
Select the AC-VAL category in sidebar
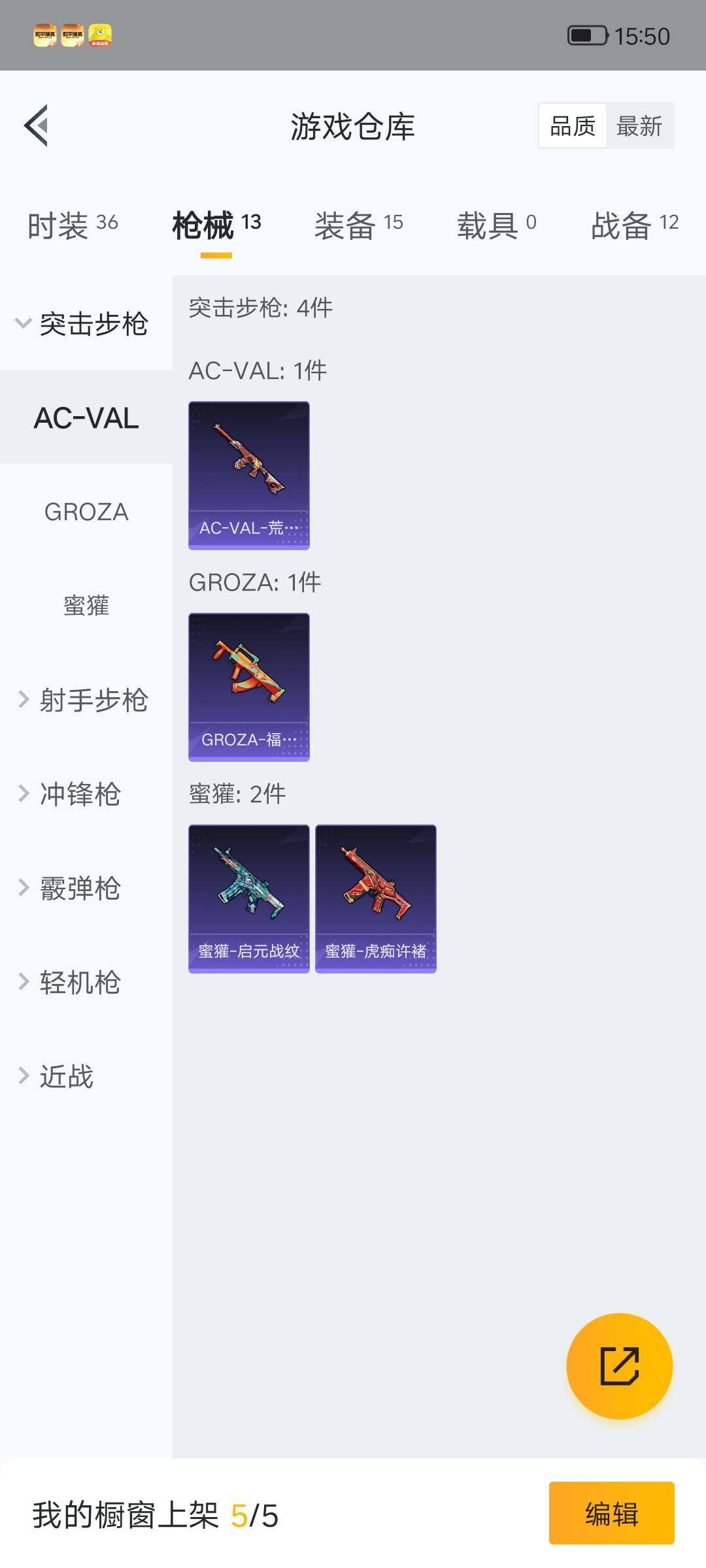click(x=87, y=419)
